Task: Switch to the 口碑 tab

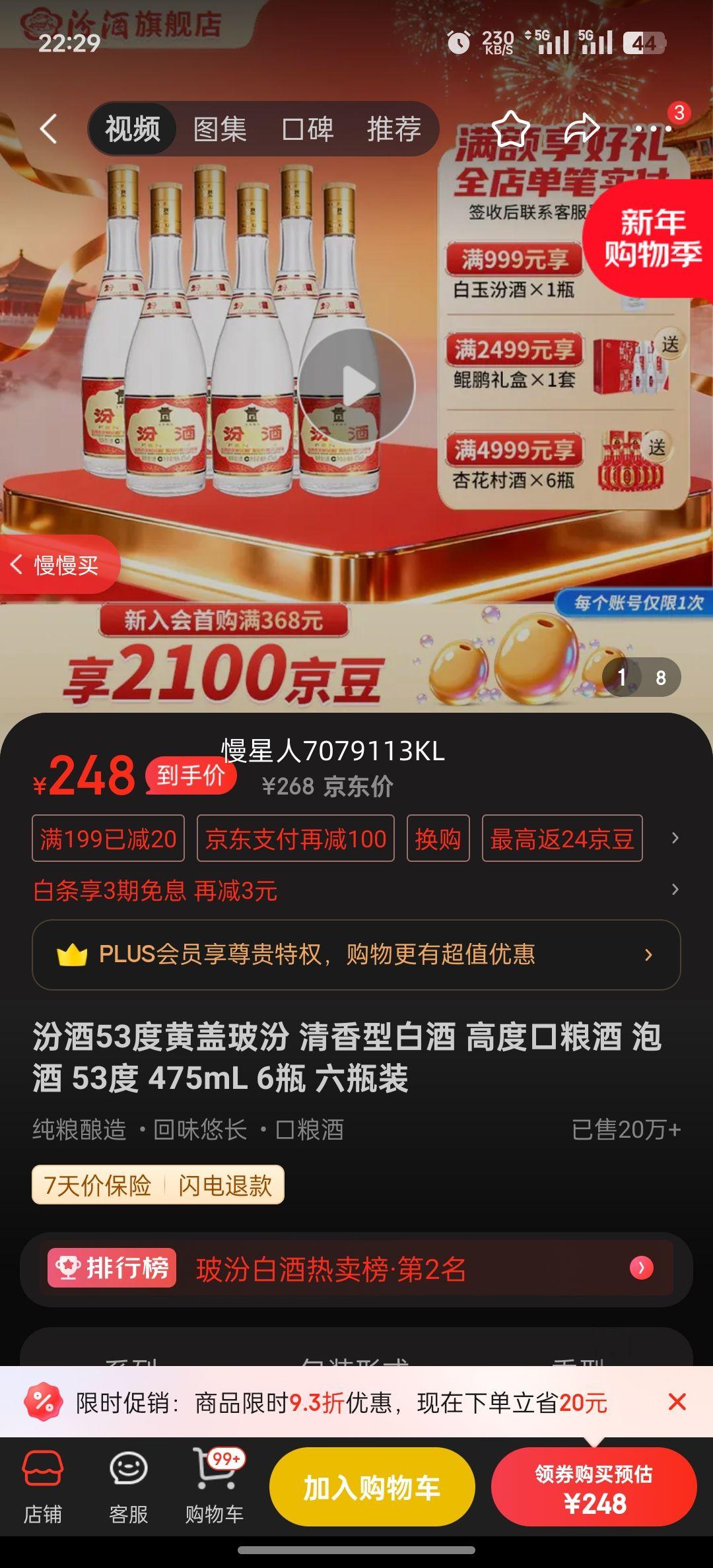Action: 308,129
